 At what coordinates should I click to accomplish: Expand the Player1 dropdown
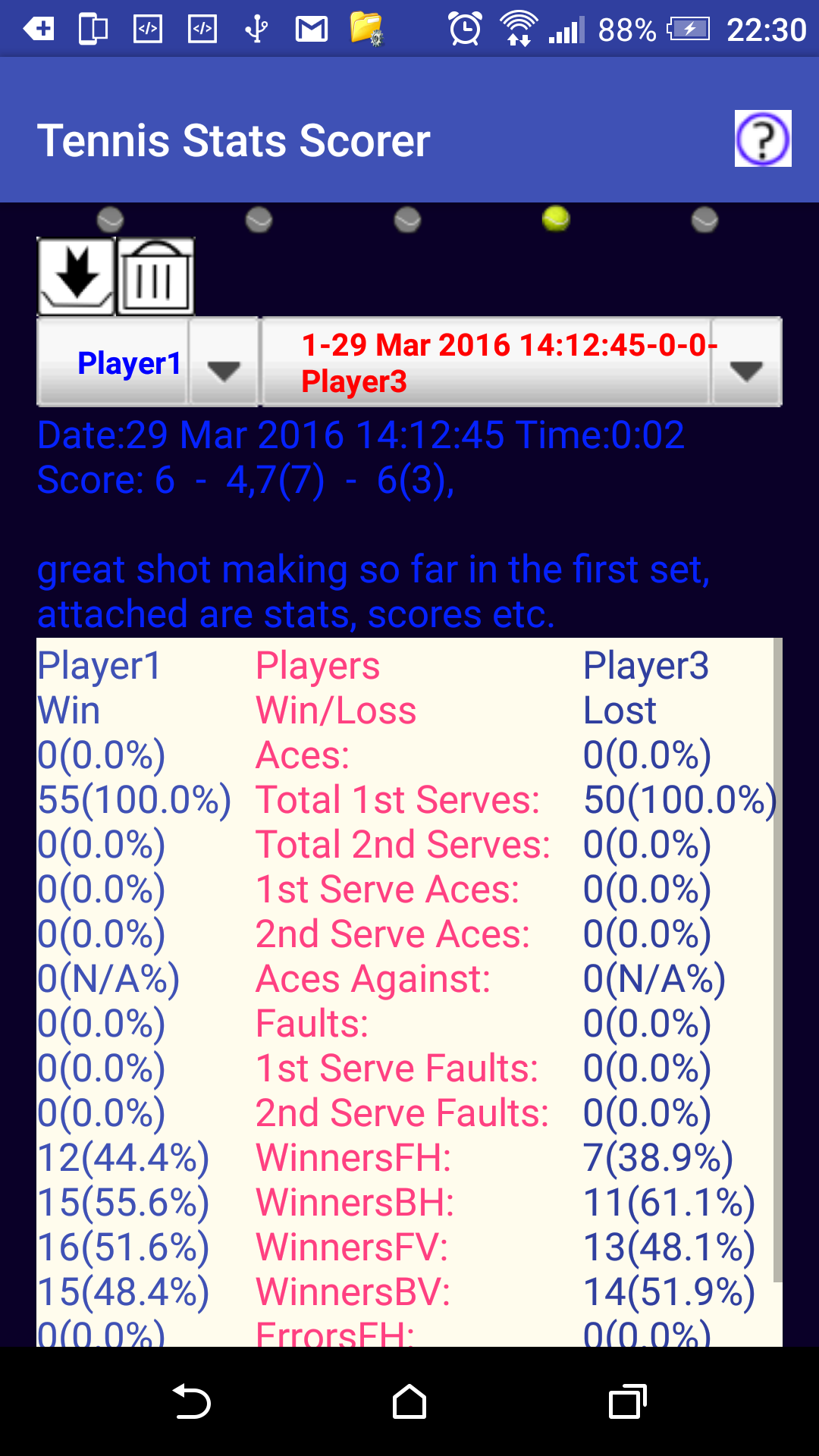[223, 364]
